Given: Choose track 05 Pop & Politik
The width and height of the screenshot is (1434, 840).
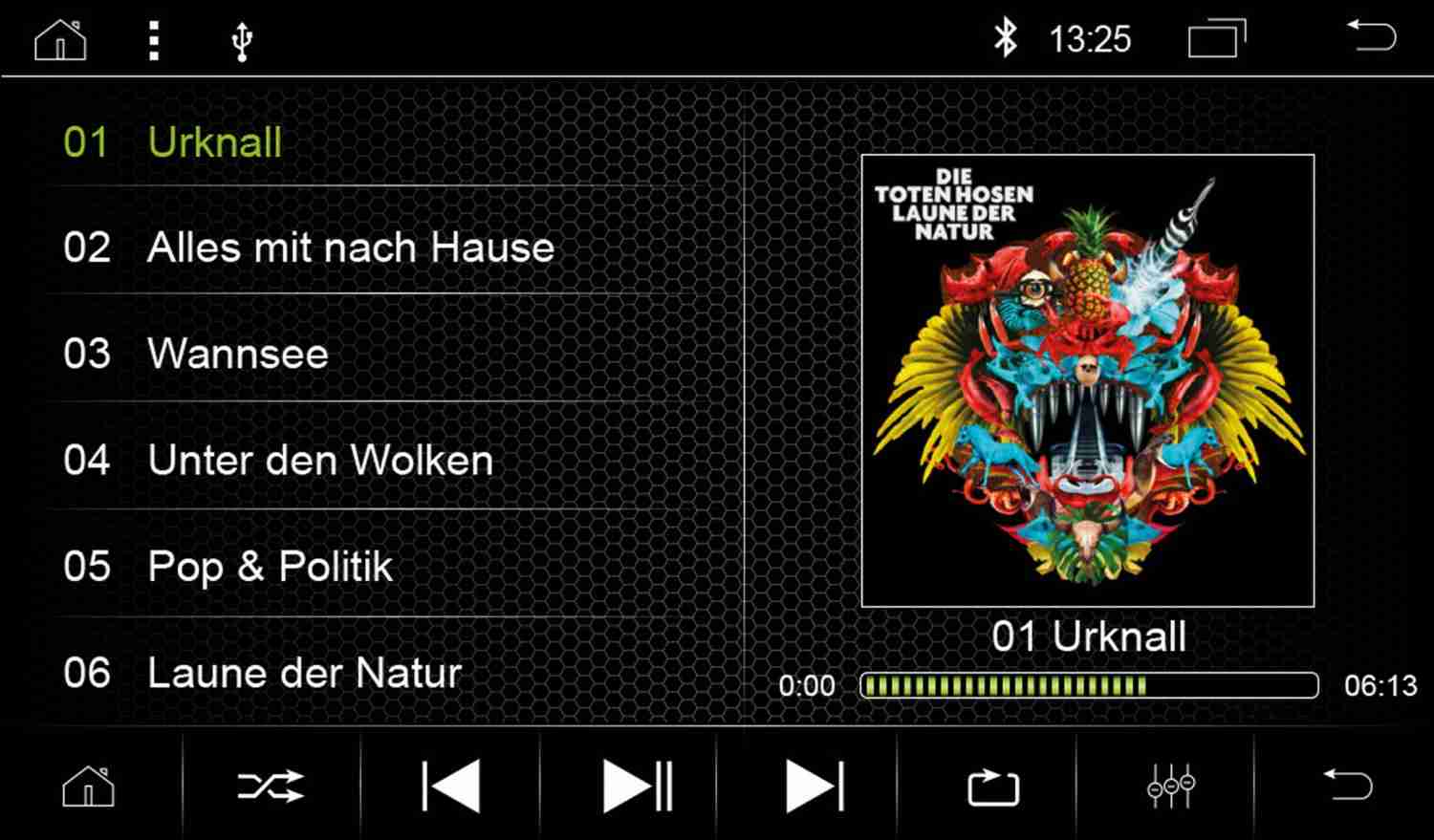Looking at the screenshot, I should pyautogui.click(x=270, y=566).
